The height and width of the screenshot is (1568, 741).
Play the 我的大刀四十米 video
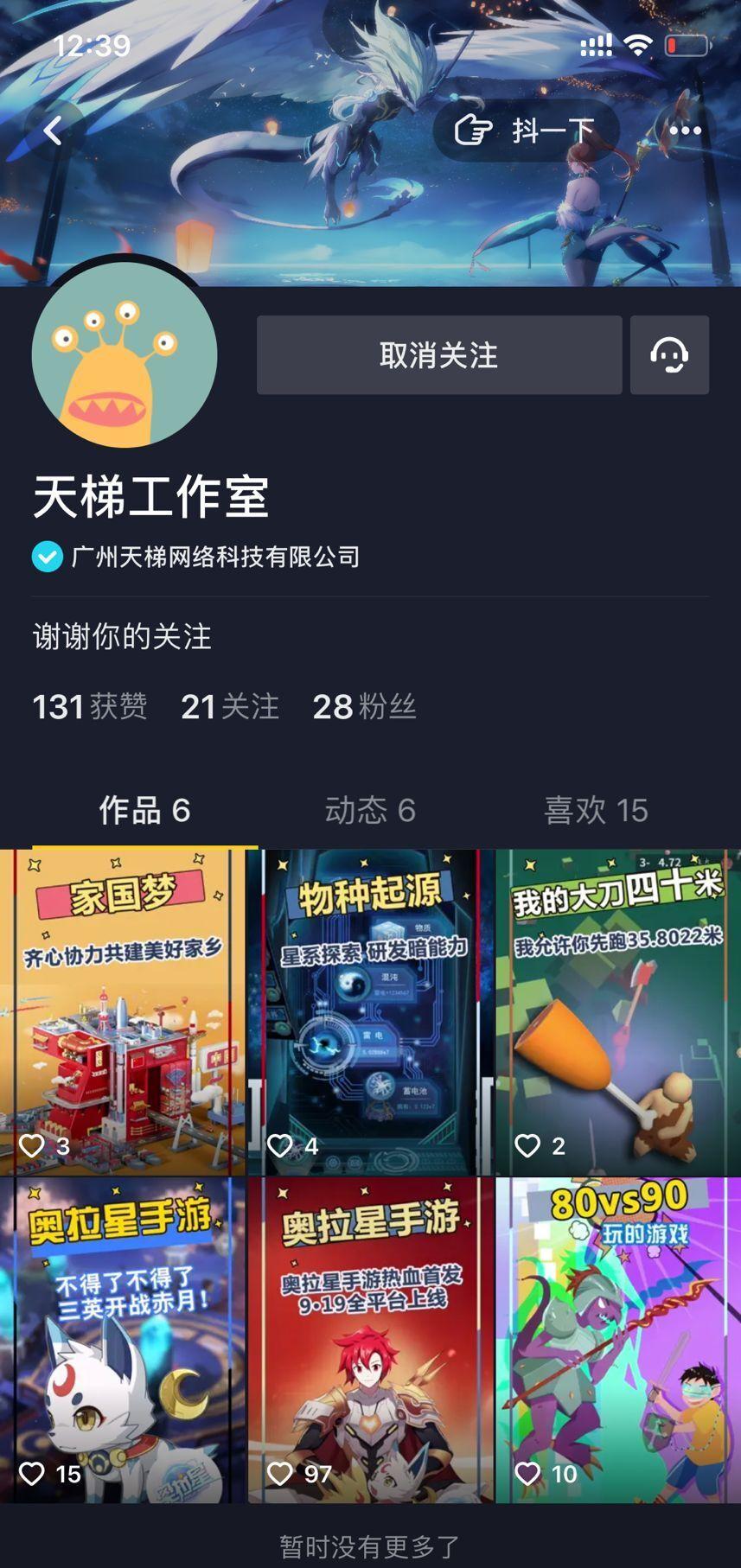(x=618, y=1012)
